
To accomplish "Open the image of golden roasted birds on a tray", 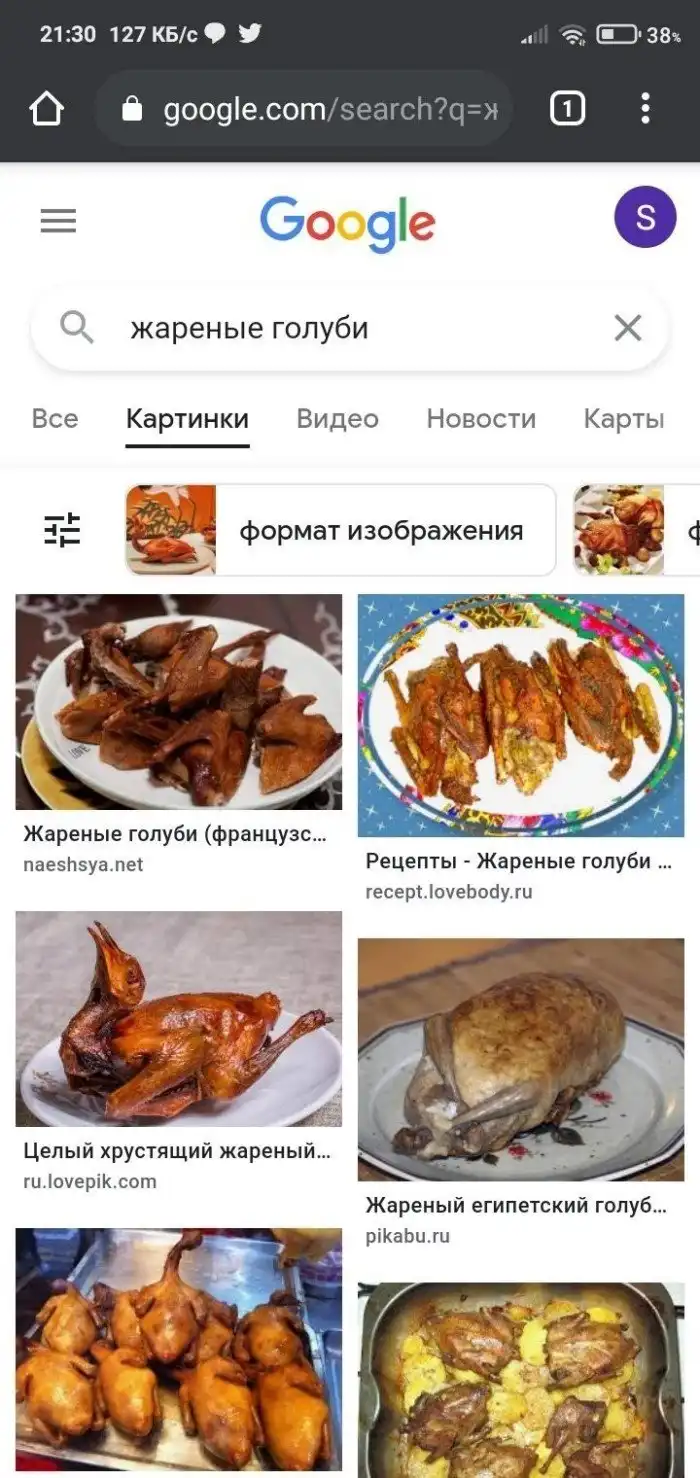I will pyautogui.click(x=179, y=1348).
